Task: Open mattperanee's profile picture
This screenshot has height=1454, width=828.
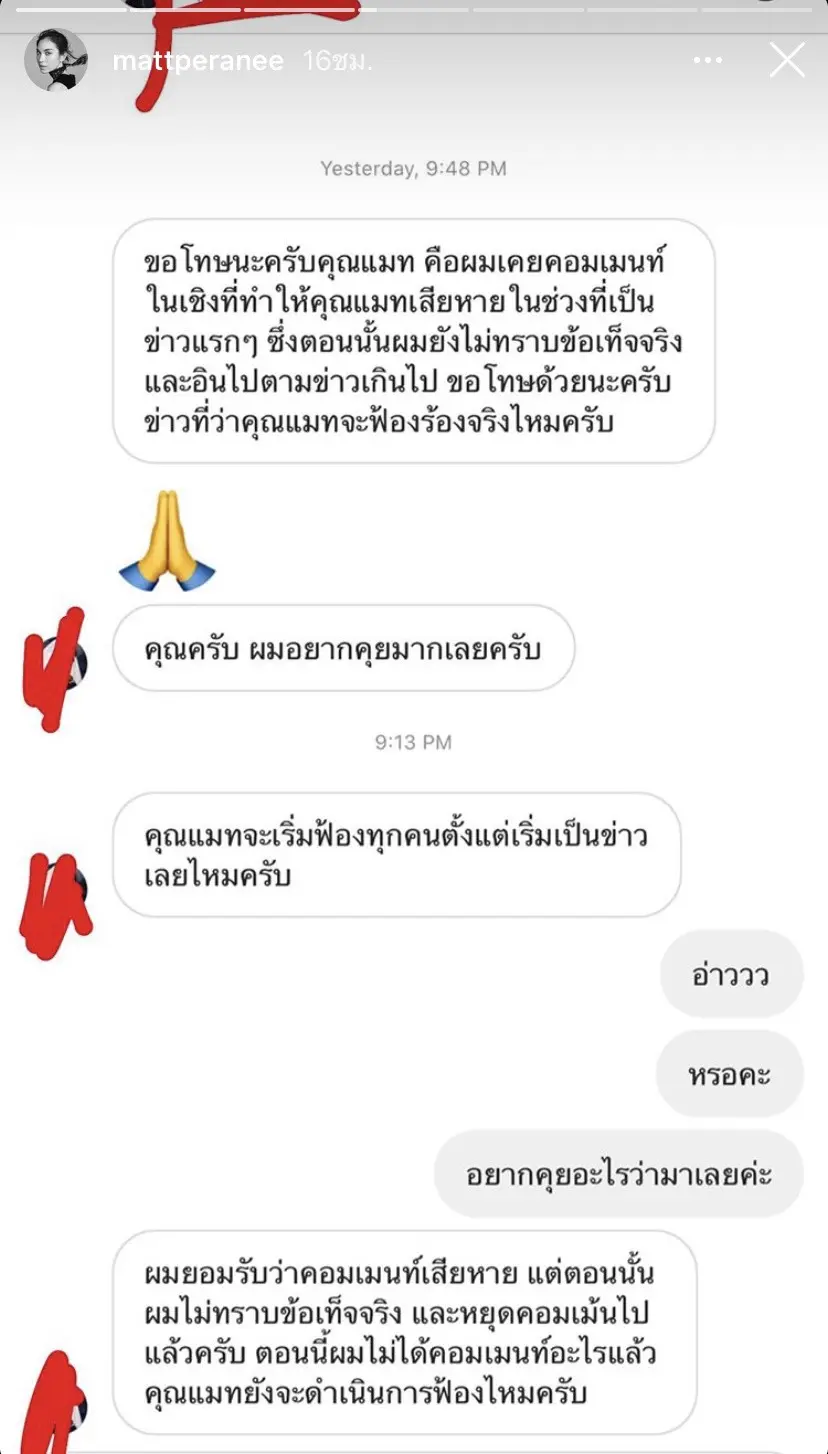Action: pos(56,61)
